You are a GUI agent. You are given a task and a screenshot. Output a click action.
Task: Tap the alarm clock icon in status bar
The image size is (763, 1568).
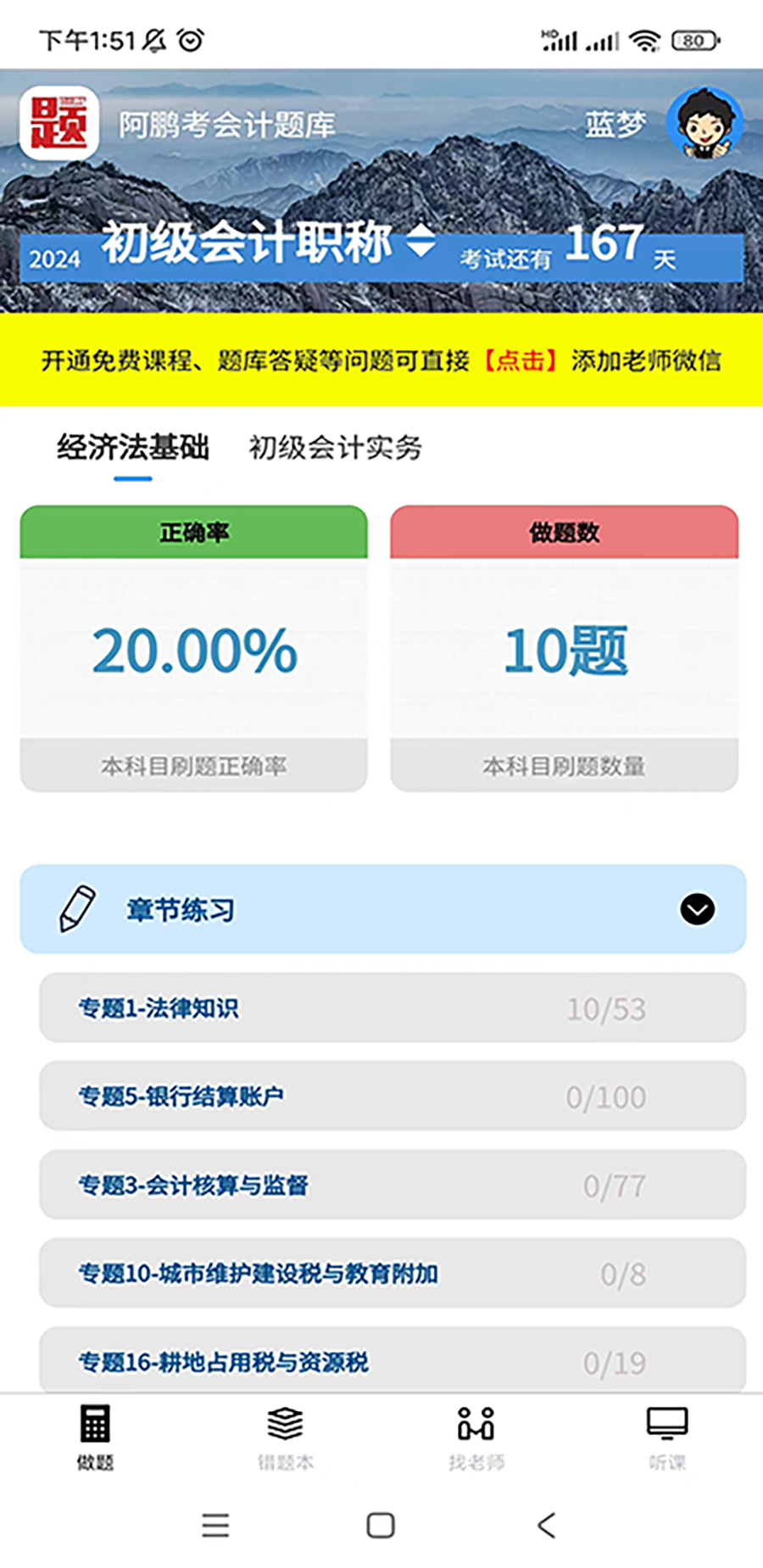click(191, 37)
